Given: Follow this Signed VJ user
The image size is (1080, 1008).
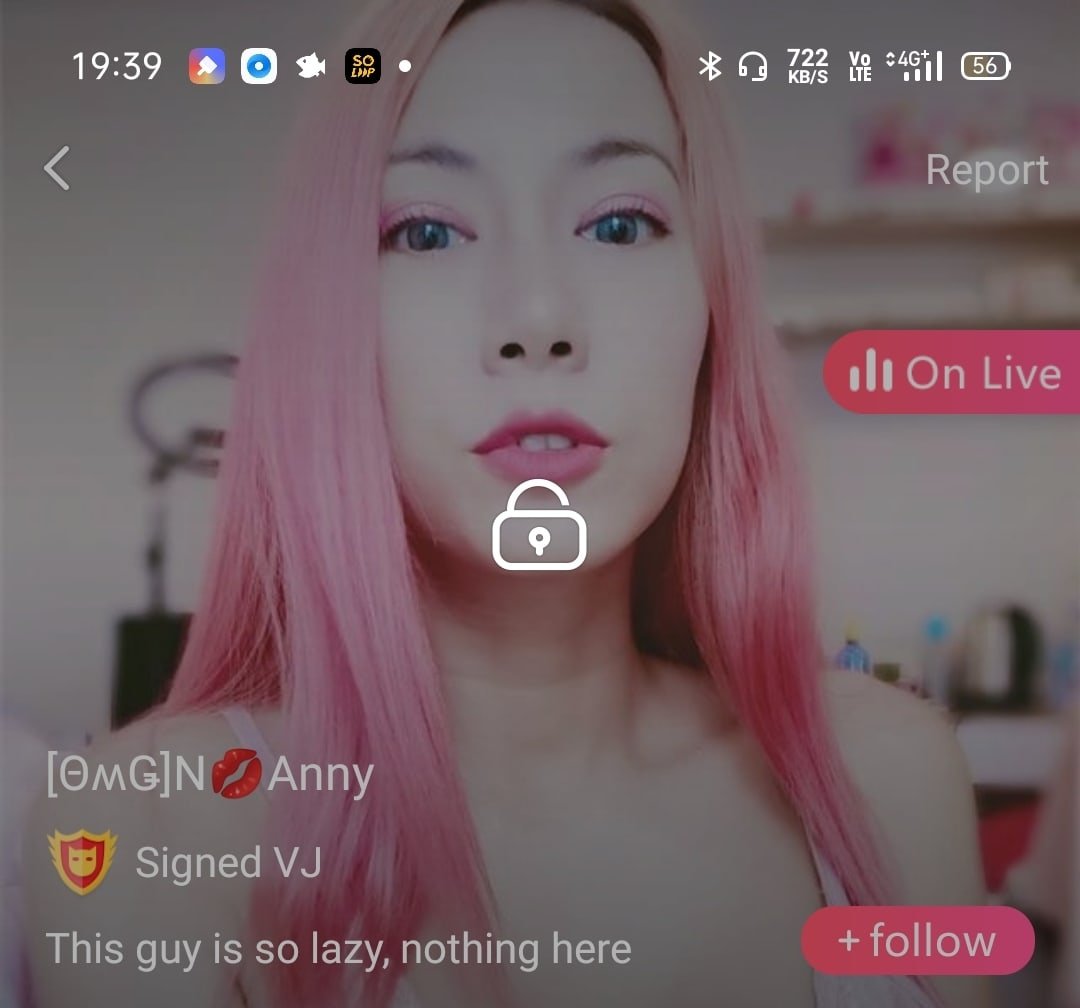Looking at the screenshot, I should 917,941.
